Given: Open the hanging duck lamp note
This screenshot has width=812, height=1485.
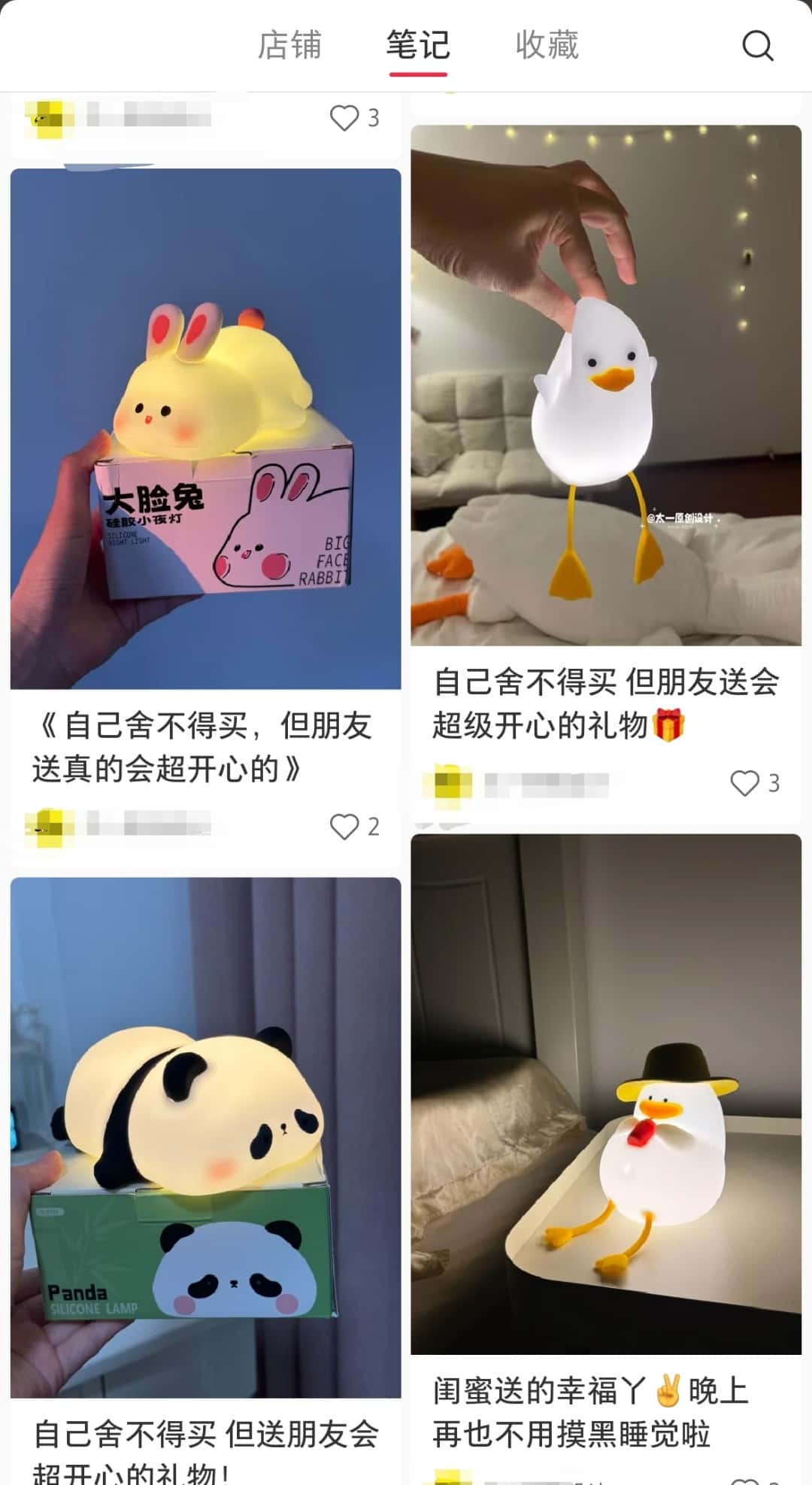Looking at the screenshot, I should (606, 385).
